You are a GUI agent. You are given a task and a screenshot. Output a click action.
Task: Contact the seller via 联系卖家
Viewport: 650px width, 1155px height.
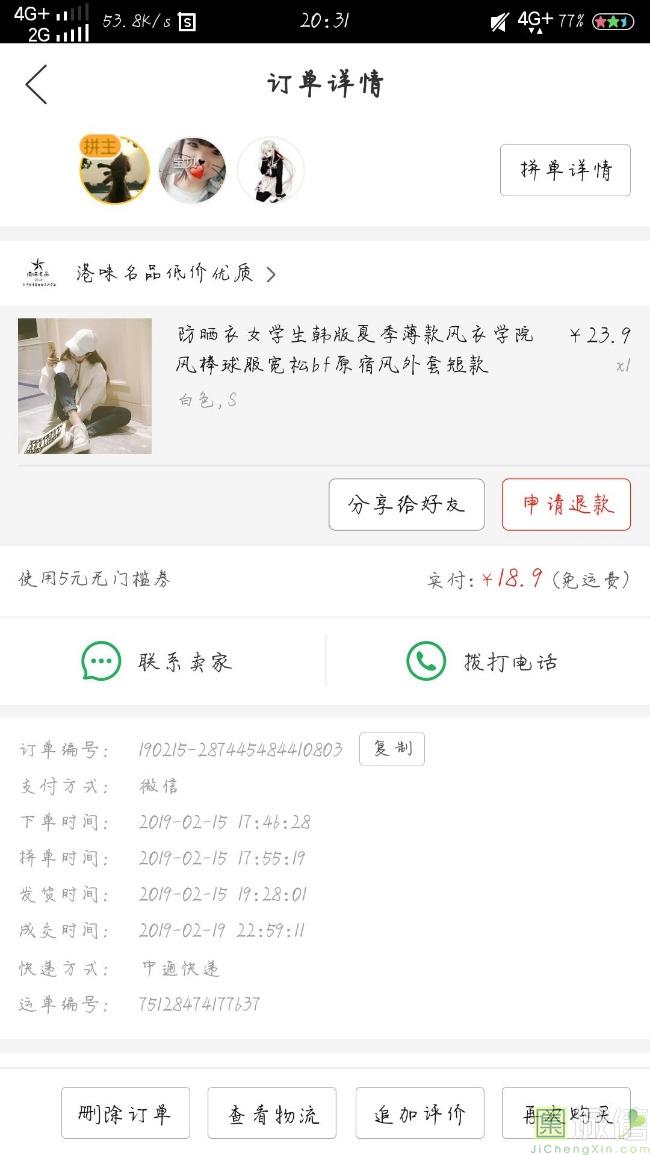click(157, 661)
